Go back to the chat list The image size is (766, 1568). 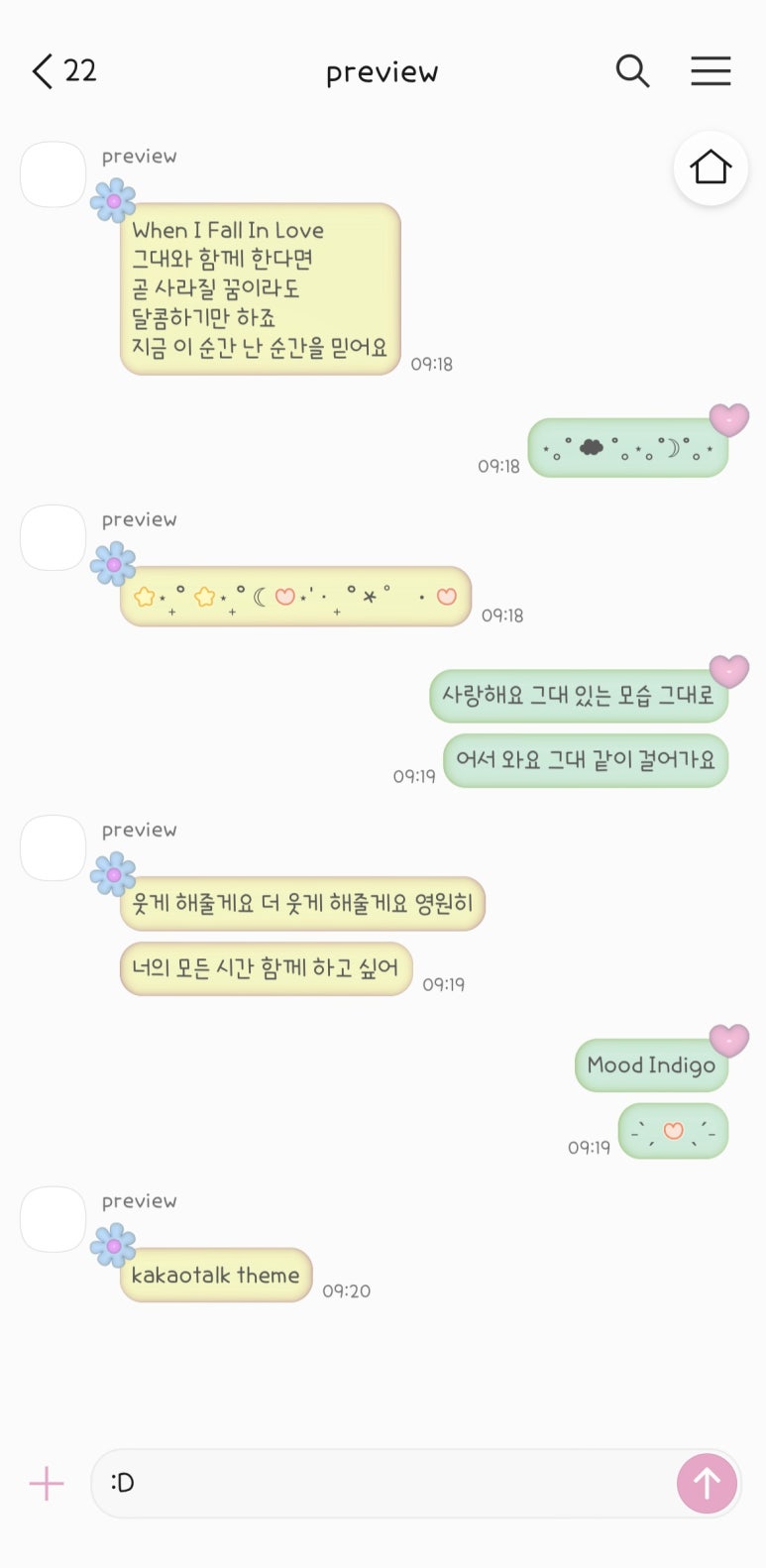coord(44,71)
